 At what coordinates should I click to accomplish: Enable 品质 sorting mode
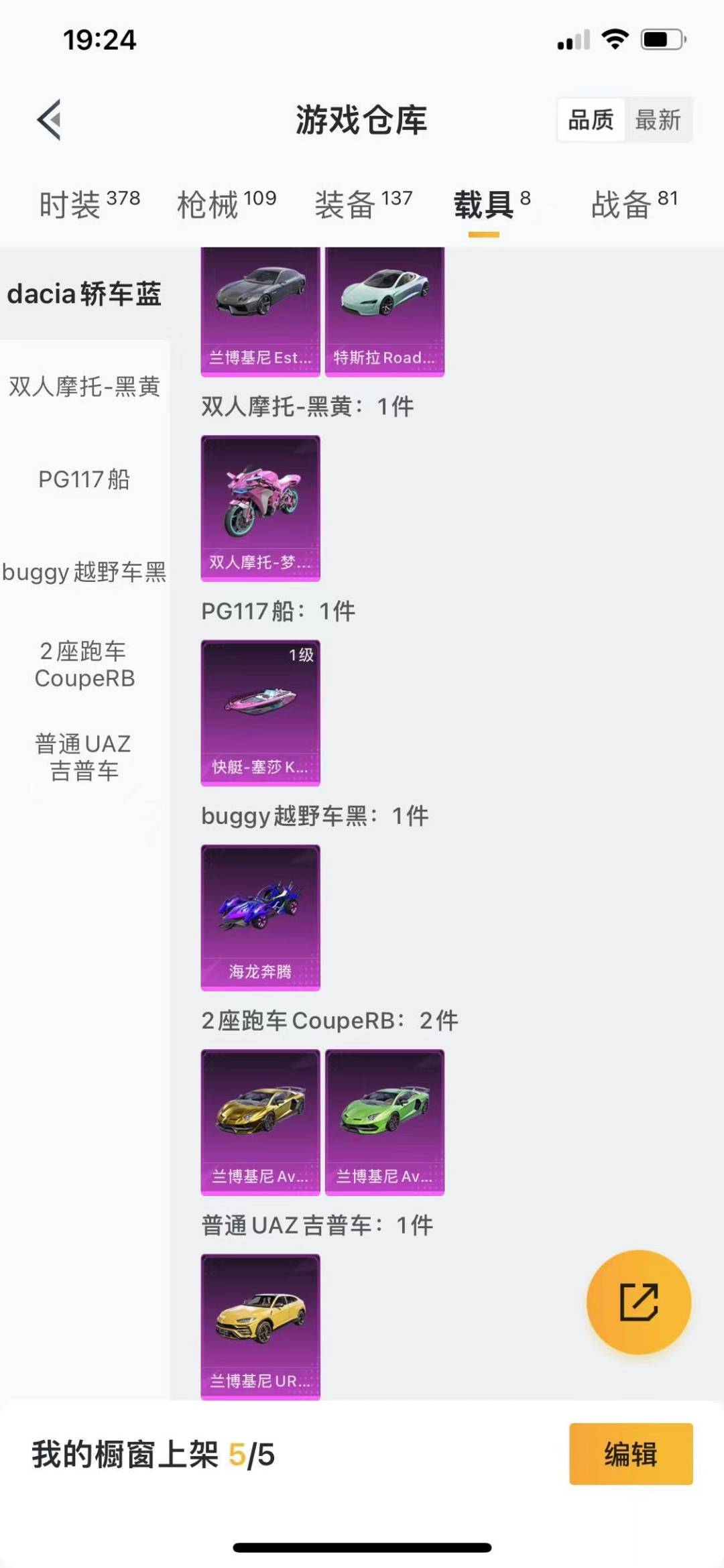590,121
